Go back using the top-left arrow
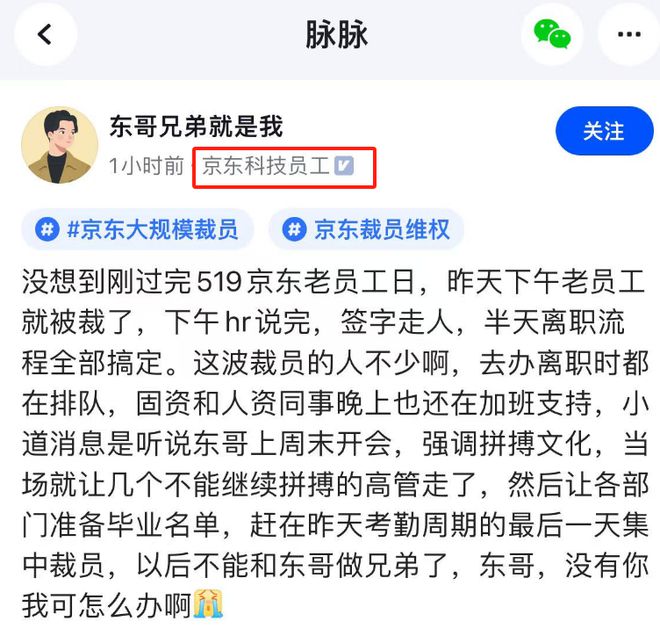 click(x=44, y=34)
